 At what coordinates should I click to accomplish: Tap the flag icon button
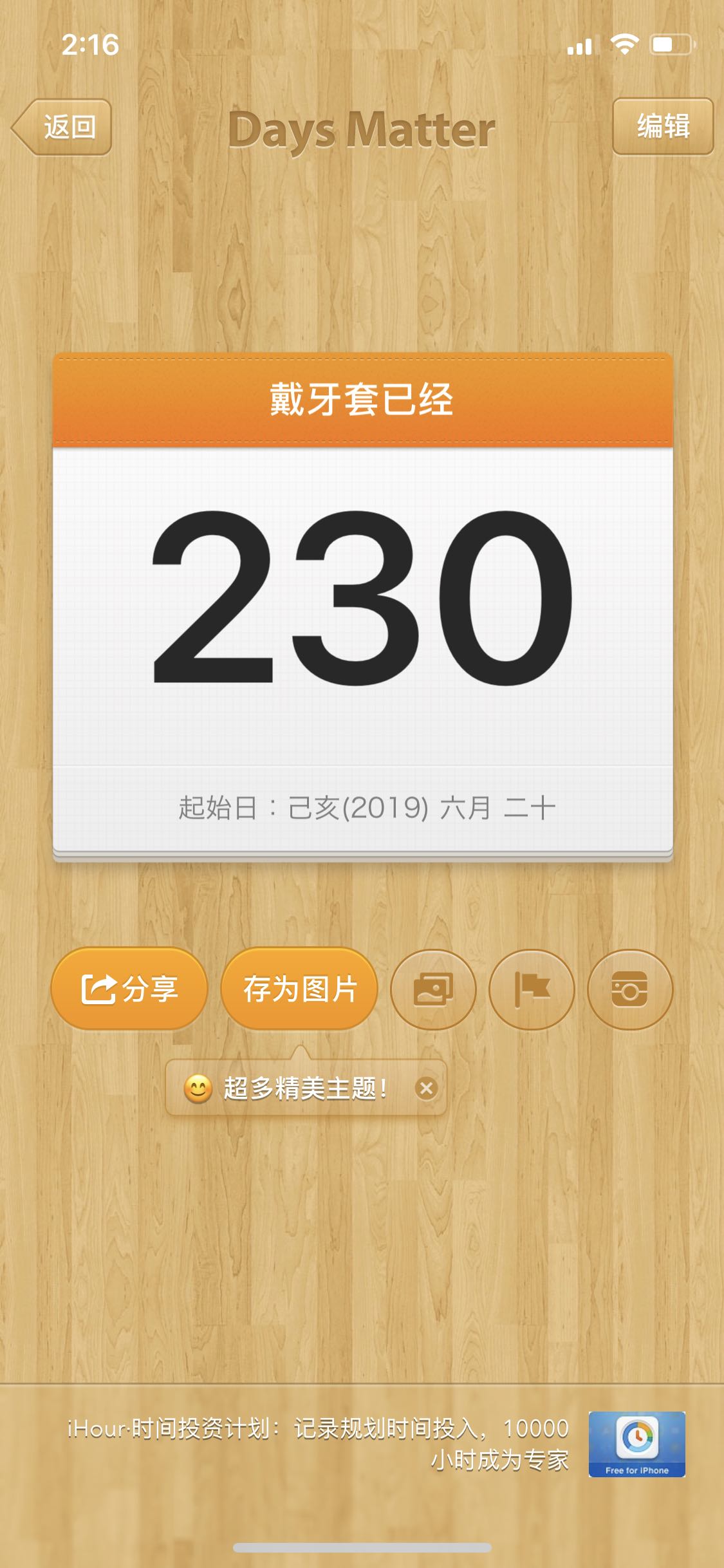pos(532,990)
